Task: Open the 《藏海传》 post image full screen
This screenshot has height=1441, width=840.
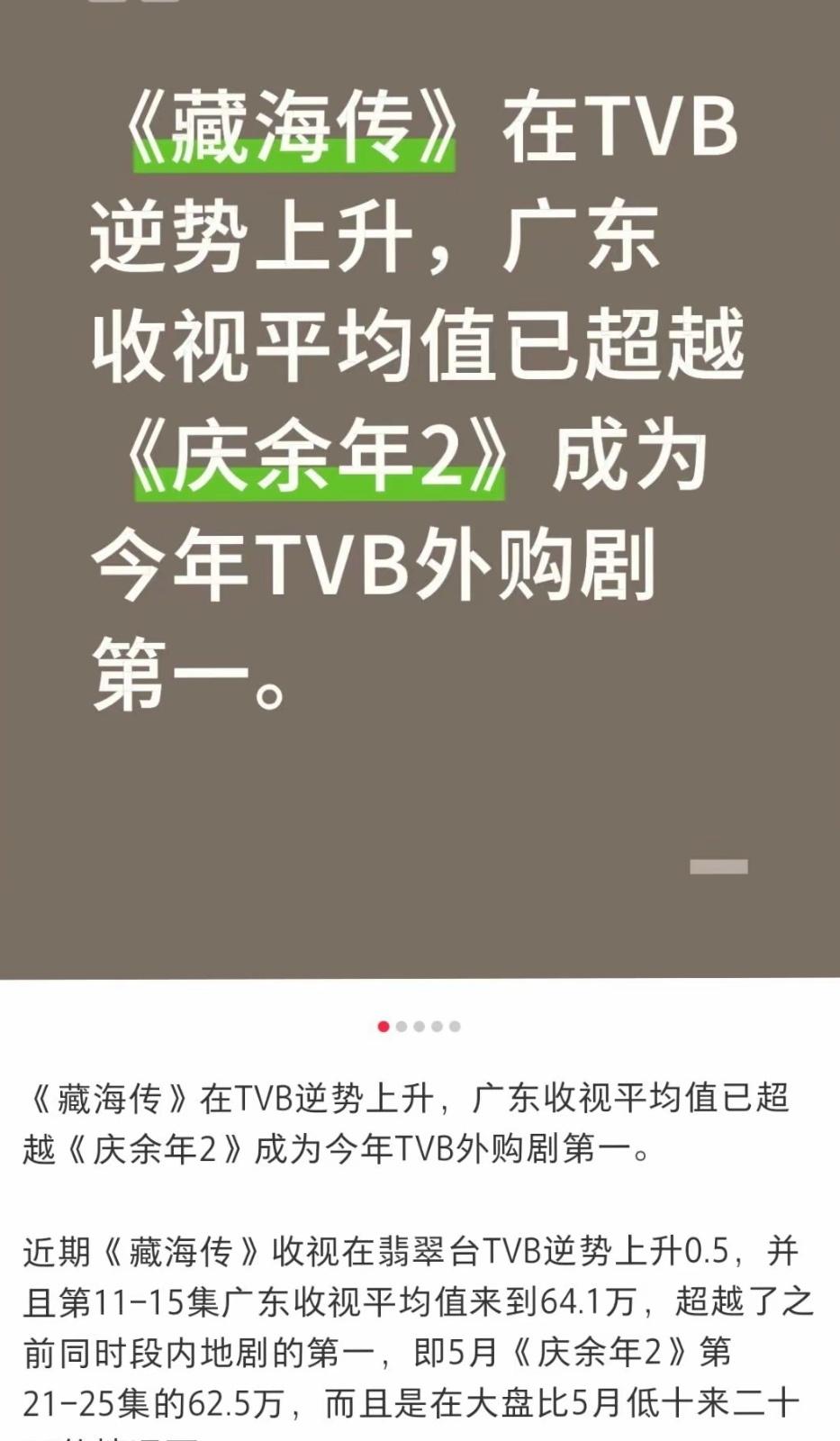Action: (x=420, y=489)
